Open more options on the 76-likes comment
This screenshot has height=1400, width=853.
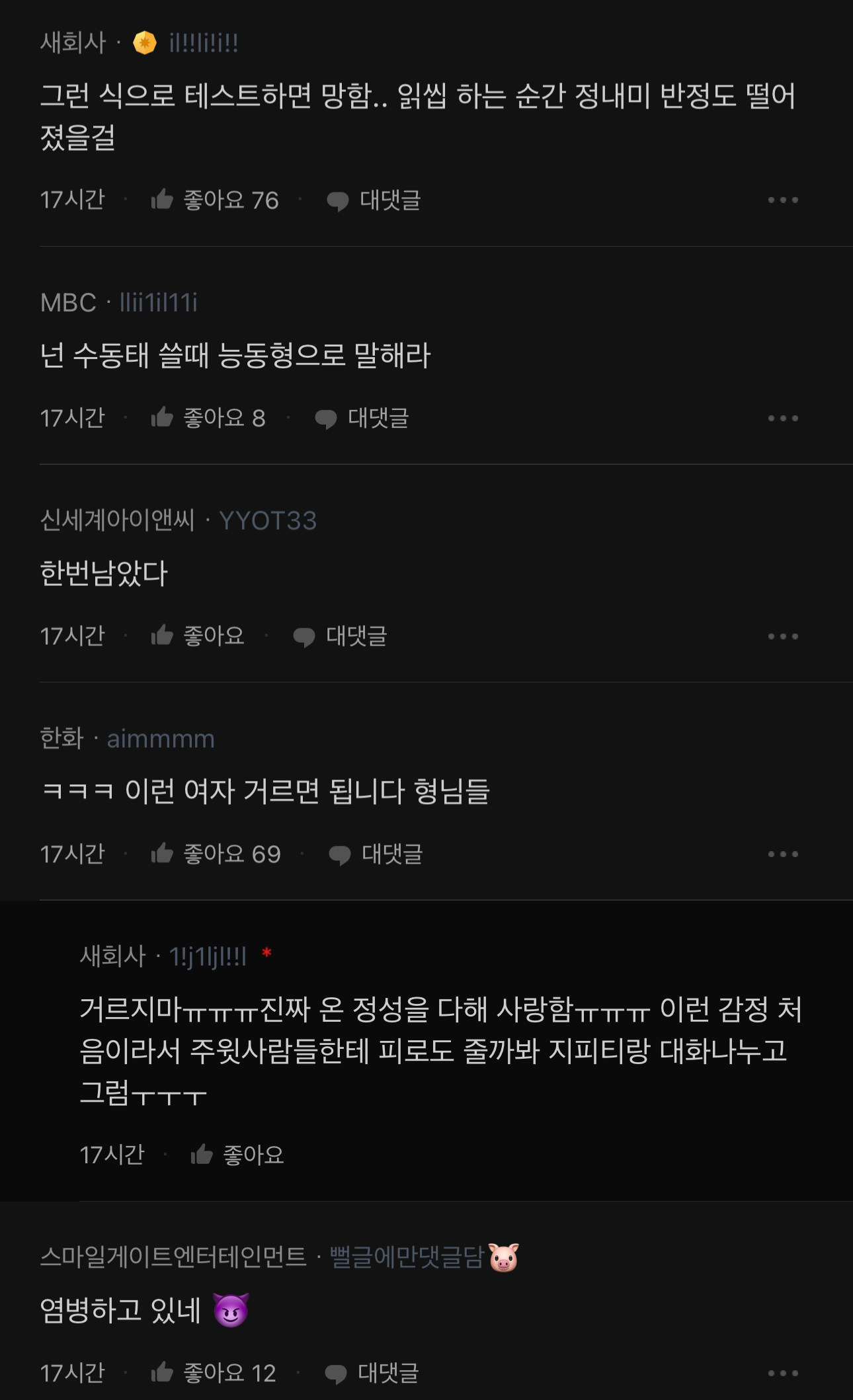(783, 200)
